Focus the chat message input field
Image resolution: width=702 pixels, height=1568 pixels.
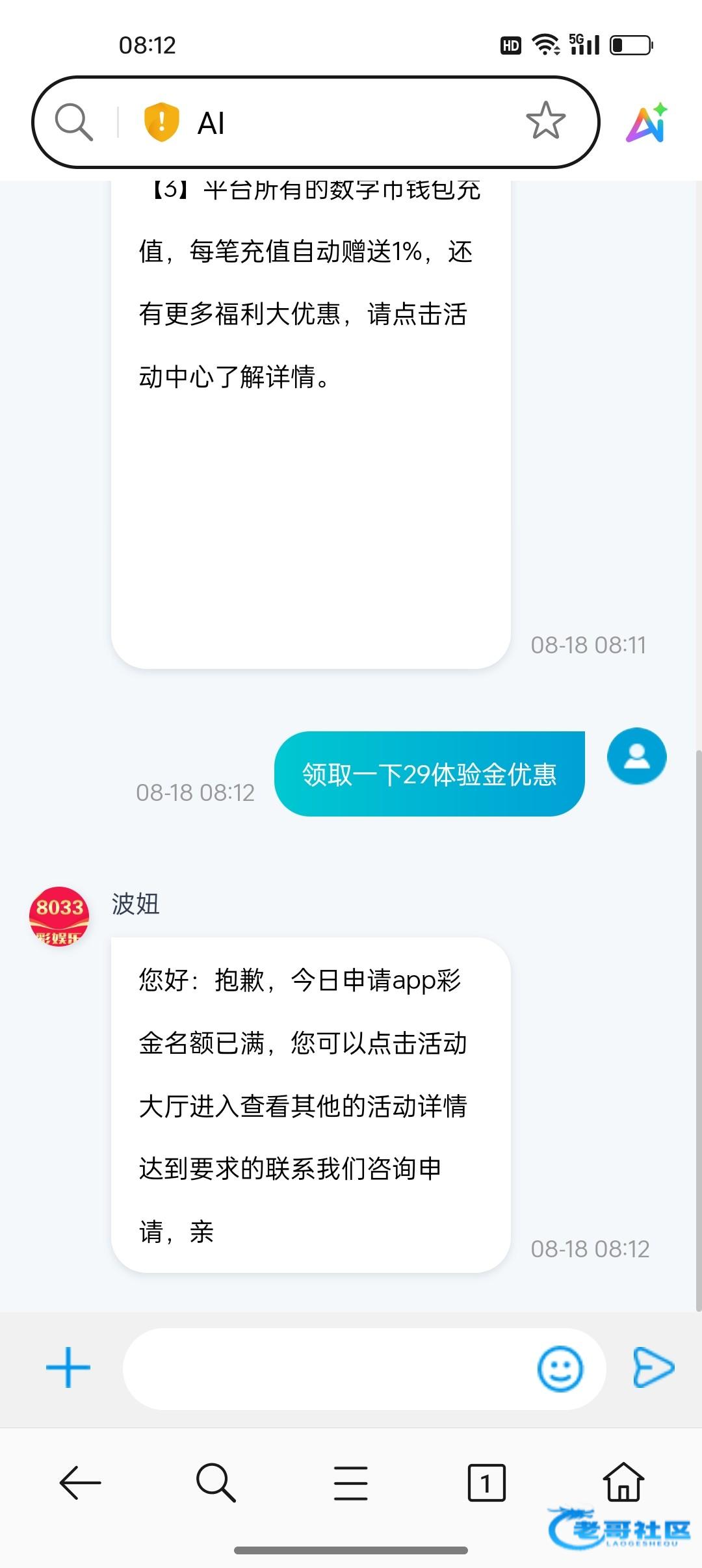328,1368
